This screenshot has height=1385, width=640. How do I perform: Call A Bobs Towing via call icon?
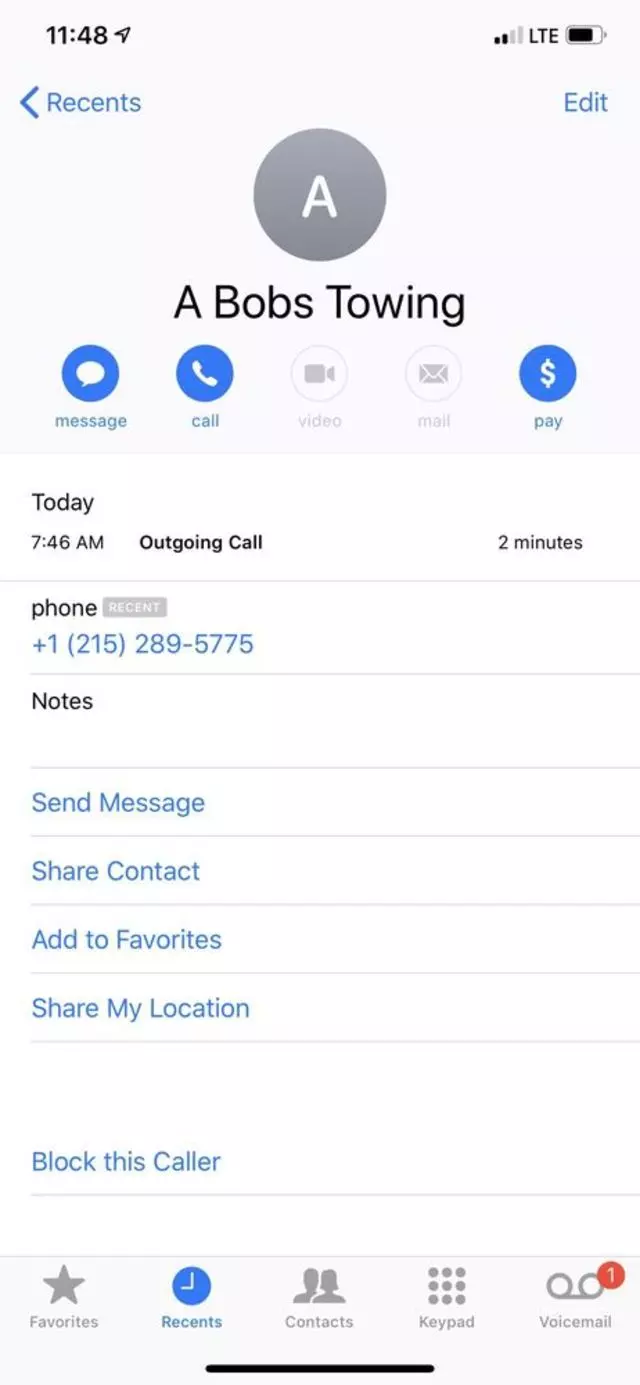[205, 374]
